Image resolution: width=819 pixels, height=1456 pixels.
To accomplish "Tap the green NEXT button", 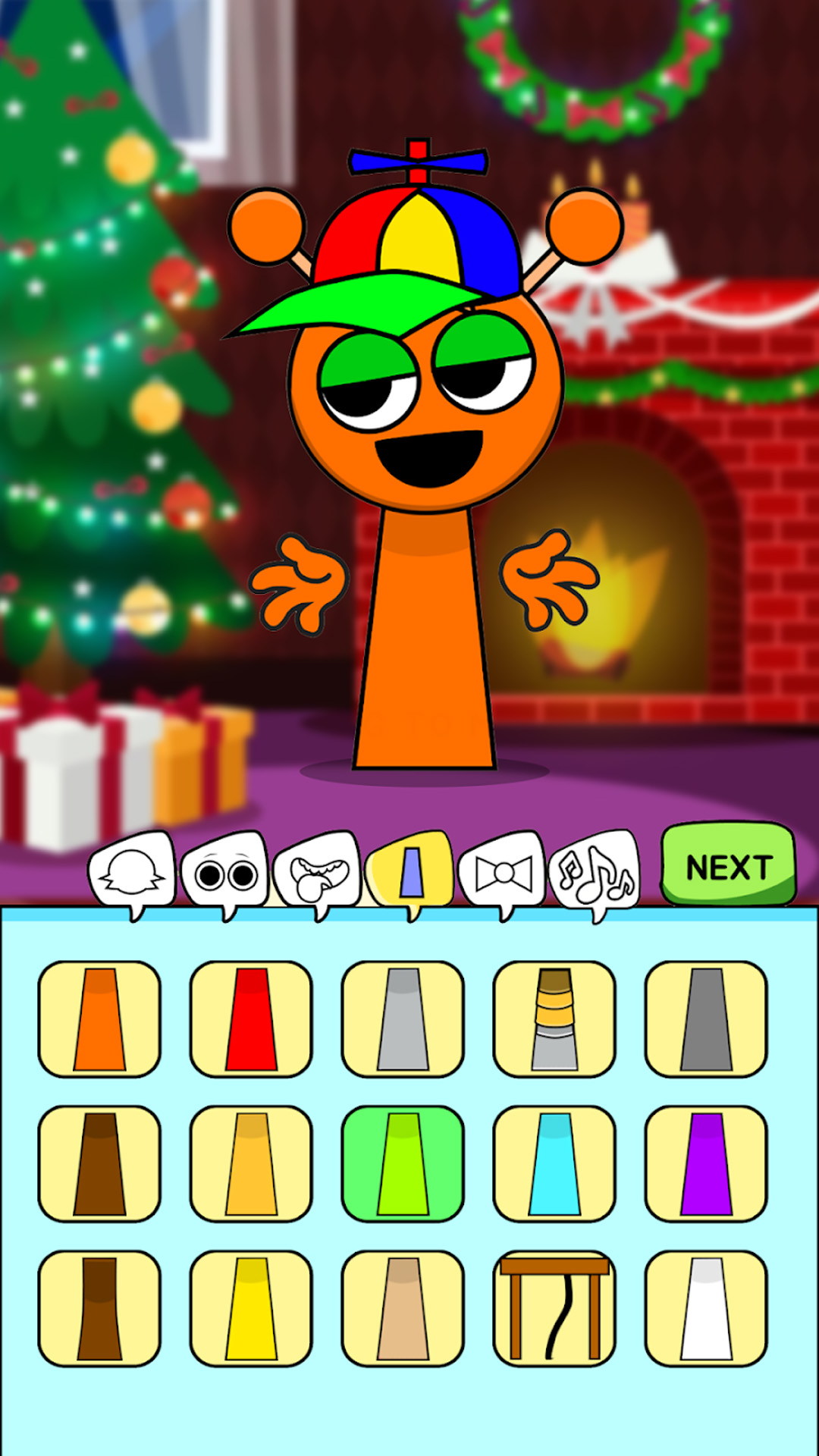I will pyautogui.click(x=728, y=865).
